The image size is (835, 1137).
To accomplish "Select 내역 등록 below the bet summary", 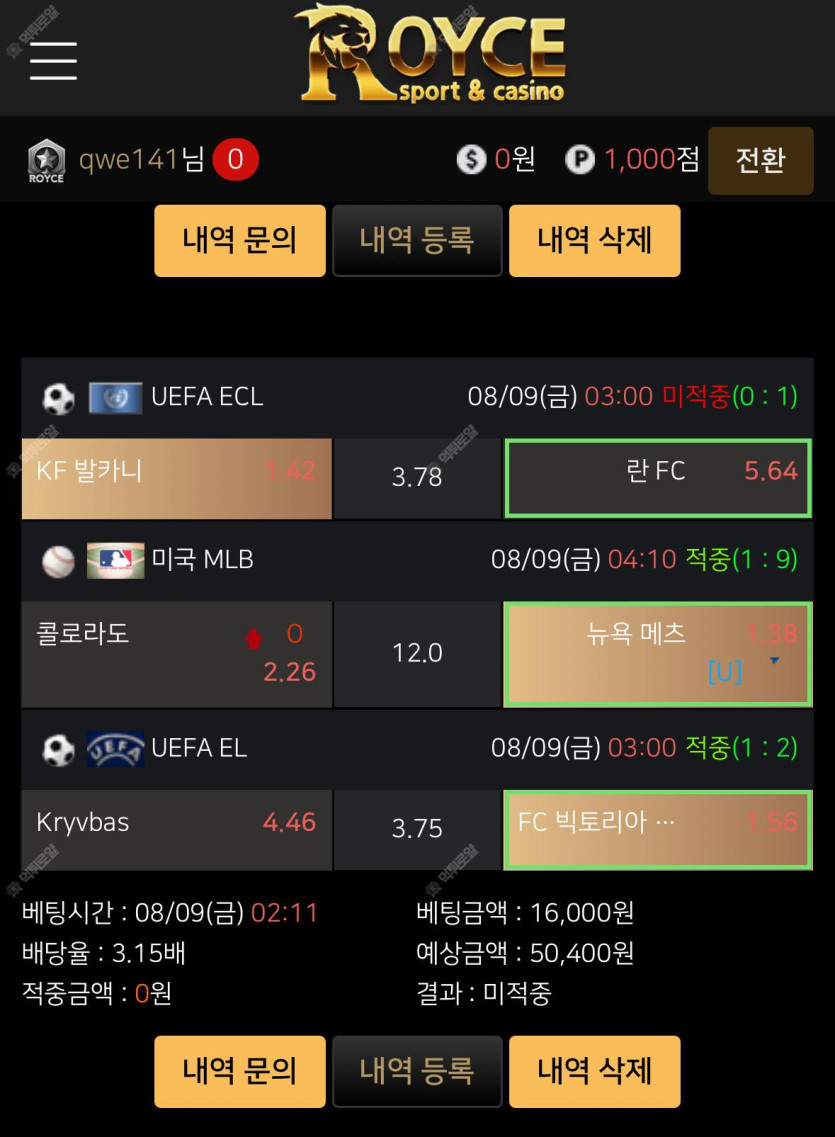I will (x=417, y=1072).
